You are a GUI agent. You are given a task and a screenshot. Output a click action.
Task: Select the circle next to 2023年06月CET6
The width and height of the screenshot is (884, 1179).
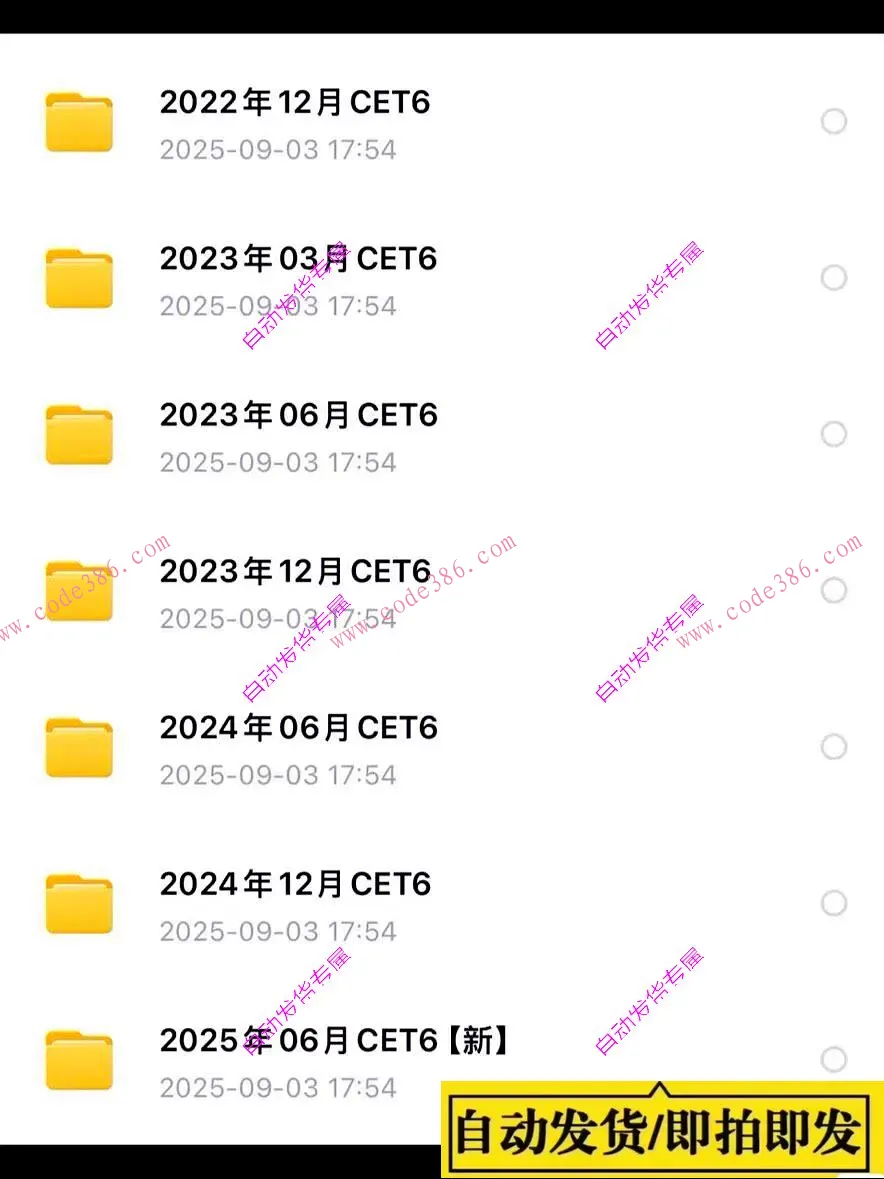[834, 434]
